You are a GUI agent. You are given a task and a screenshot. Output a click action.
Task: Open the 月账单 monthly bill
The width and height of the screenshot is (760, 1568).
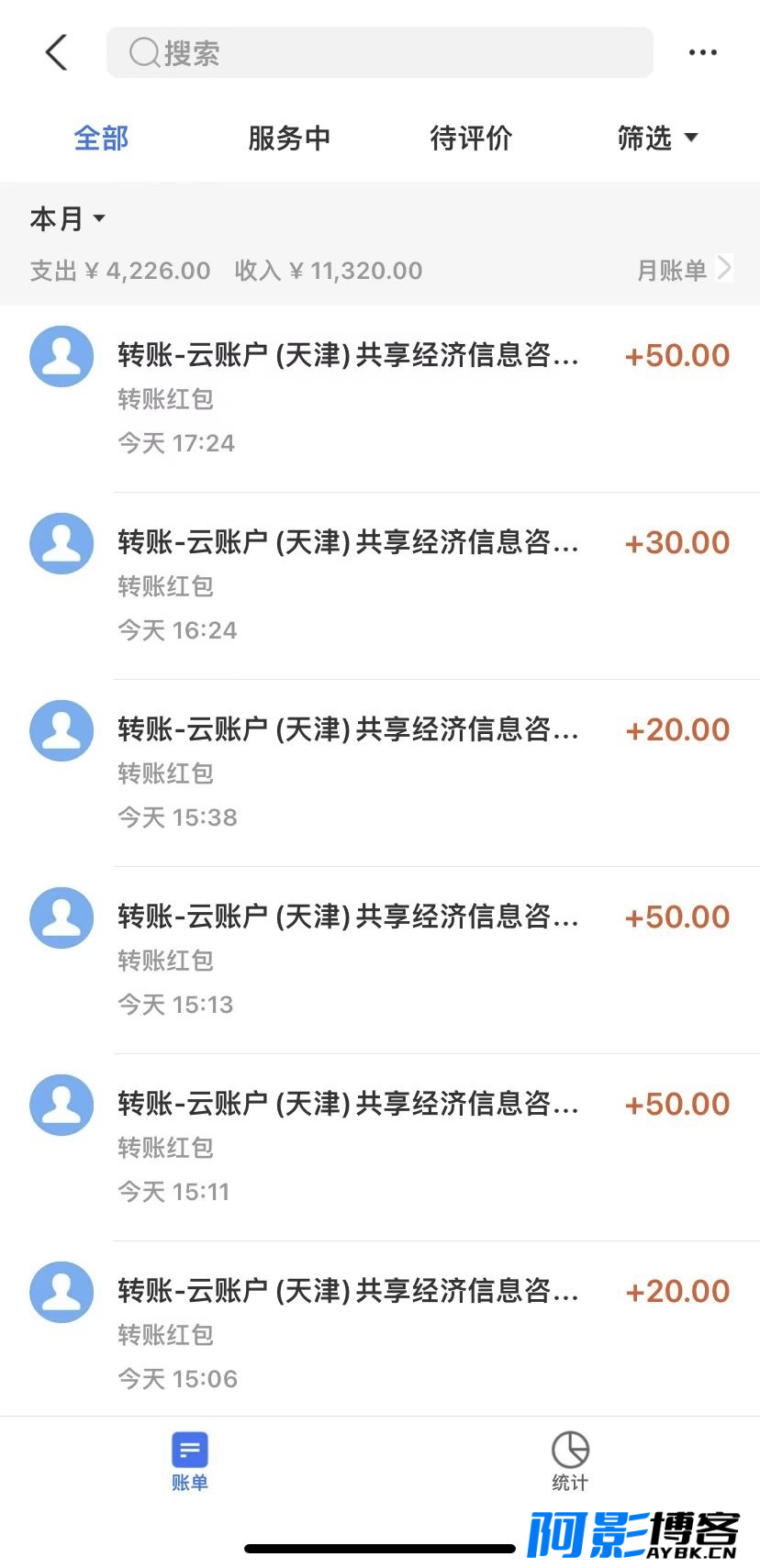(x=685, y=270)
